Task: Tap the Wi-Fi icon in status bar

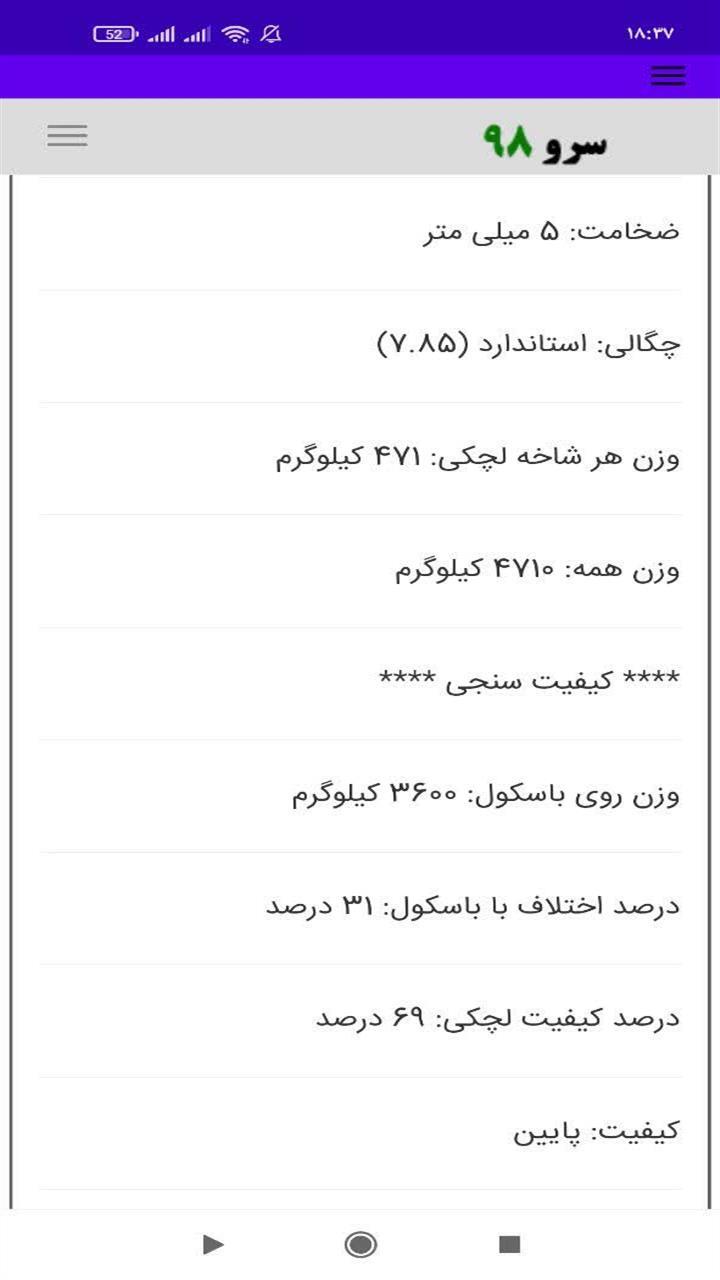Action: [x=237, y=33]
